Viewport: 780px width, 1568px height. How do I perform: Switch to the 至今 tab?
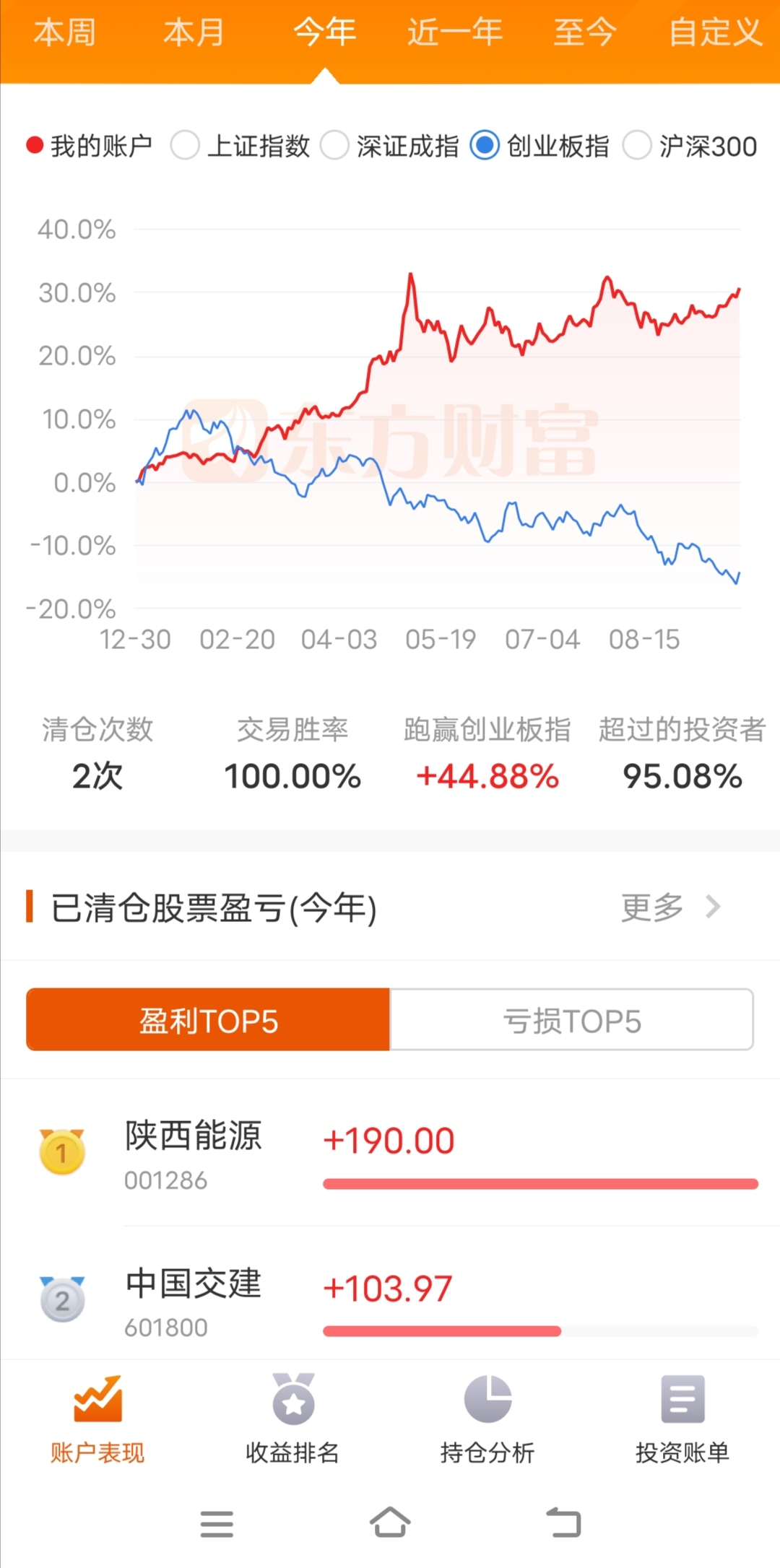585,33
